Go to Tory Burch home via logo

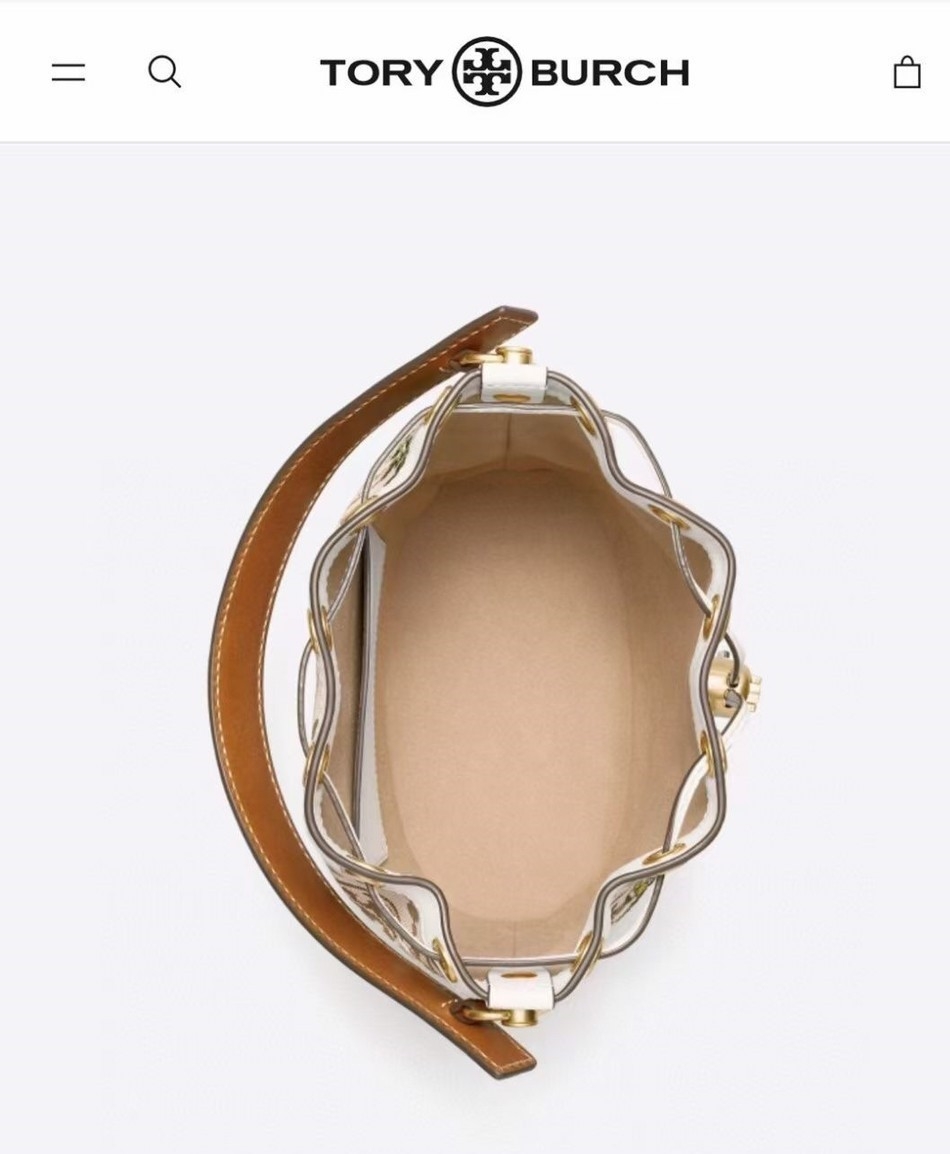[x=504, y=72]
